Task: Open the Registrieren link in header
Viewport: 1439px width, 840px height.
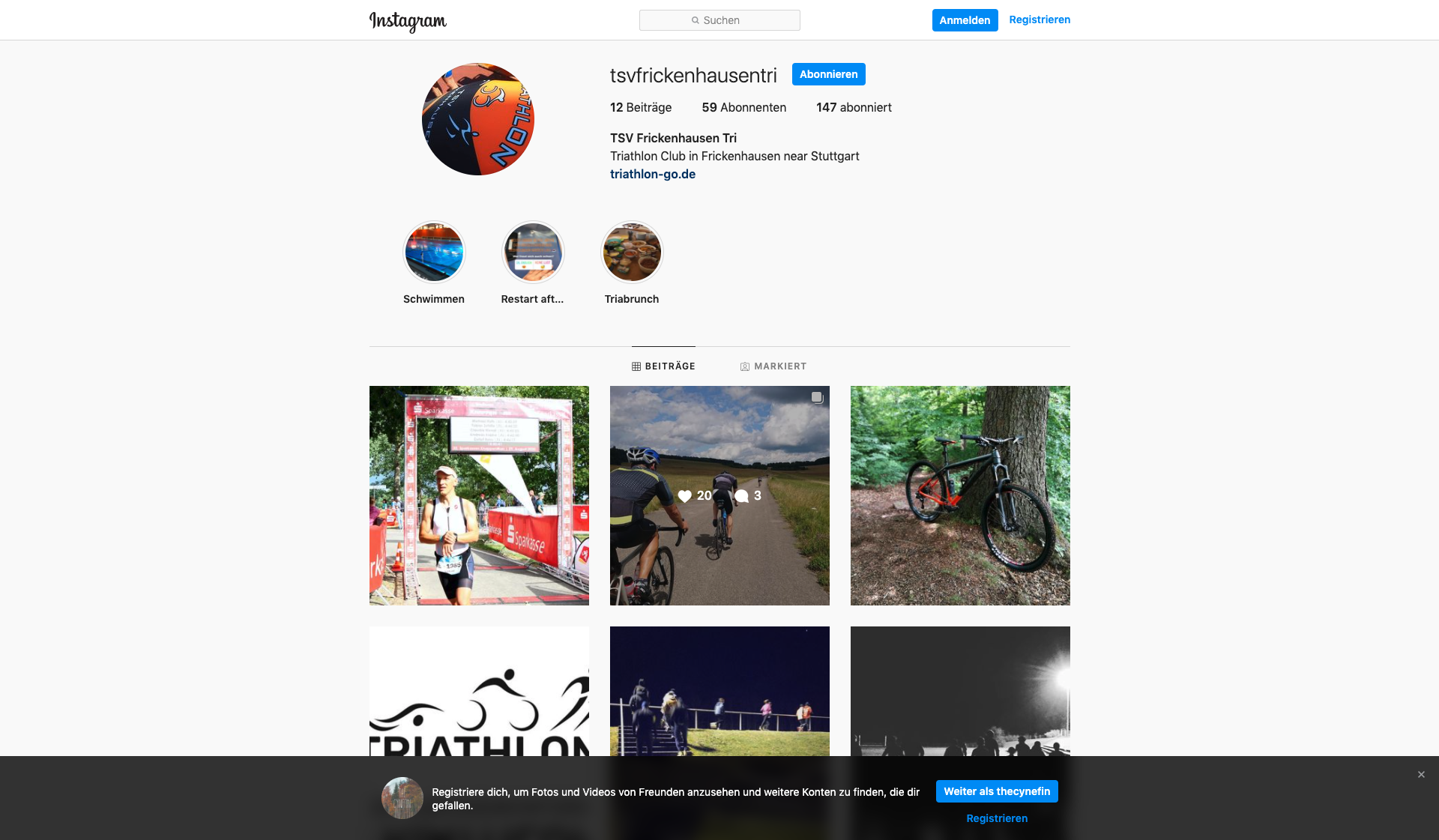Action: (x=1040, y=19)
